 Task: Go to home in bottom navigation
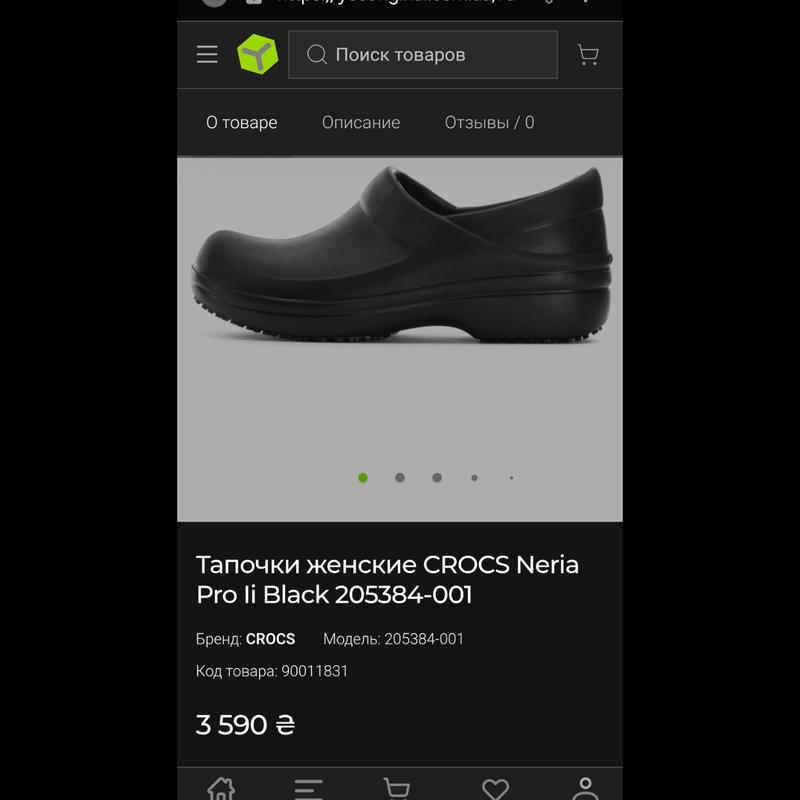pyautogui.click(x=221, y=788)
